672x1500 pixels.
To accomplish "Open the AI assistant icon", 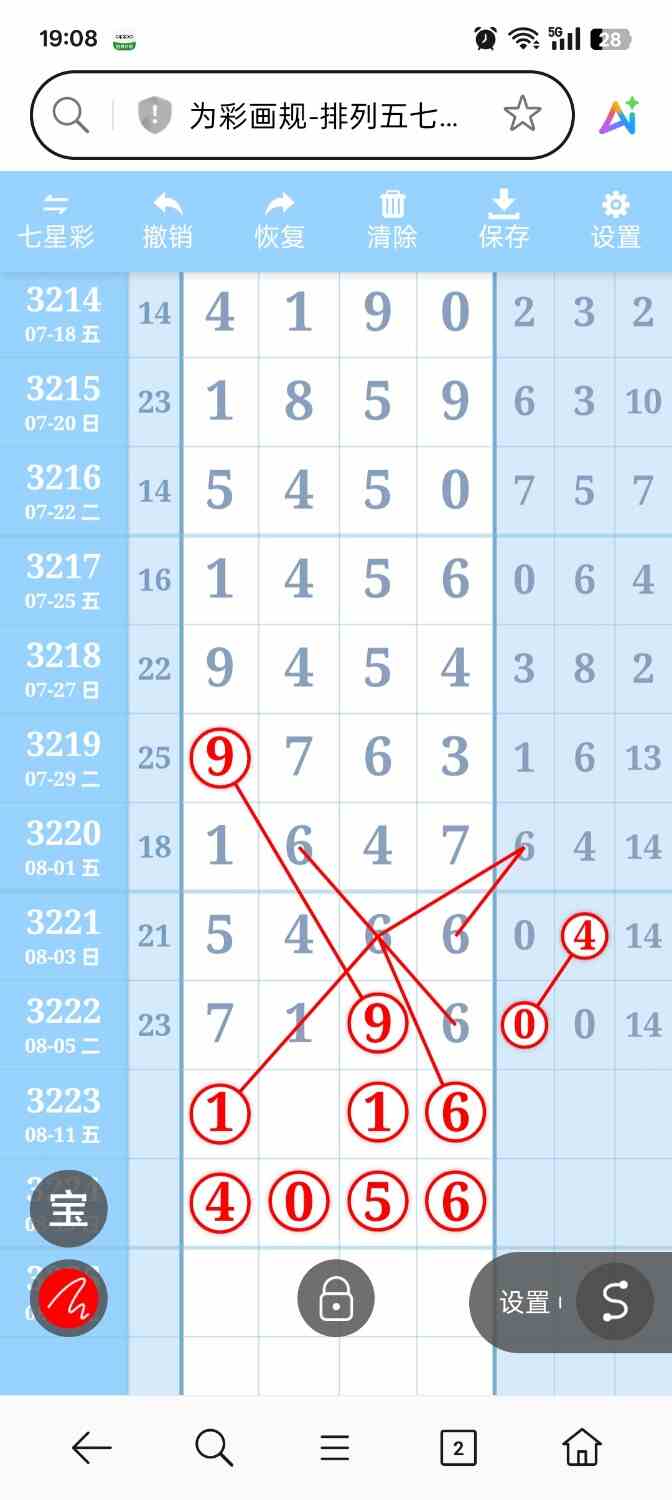I will 619,116.
